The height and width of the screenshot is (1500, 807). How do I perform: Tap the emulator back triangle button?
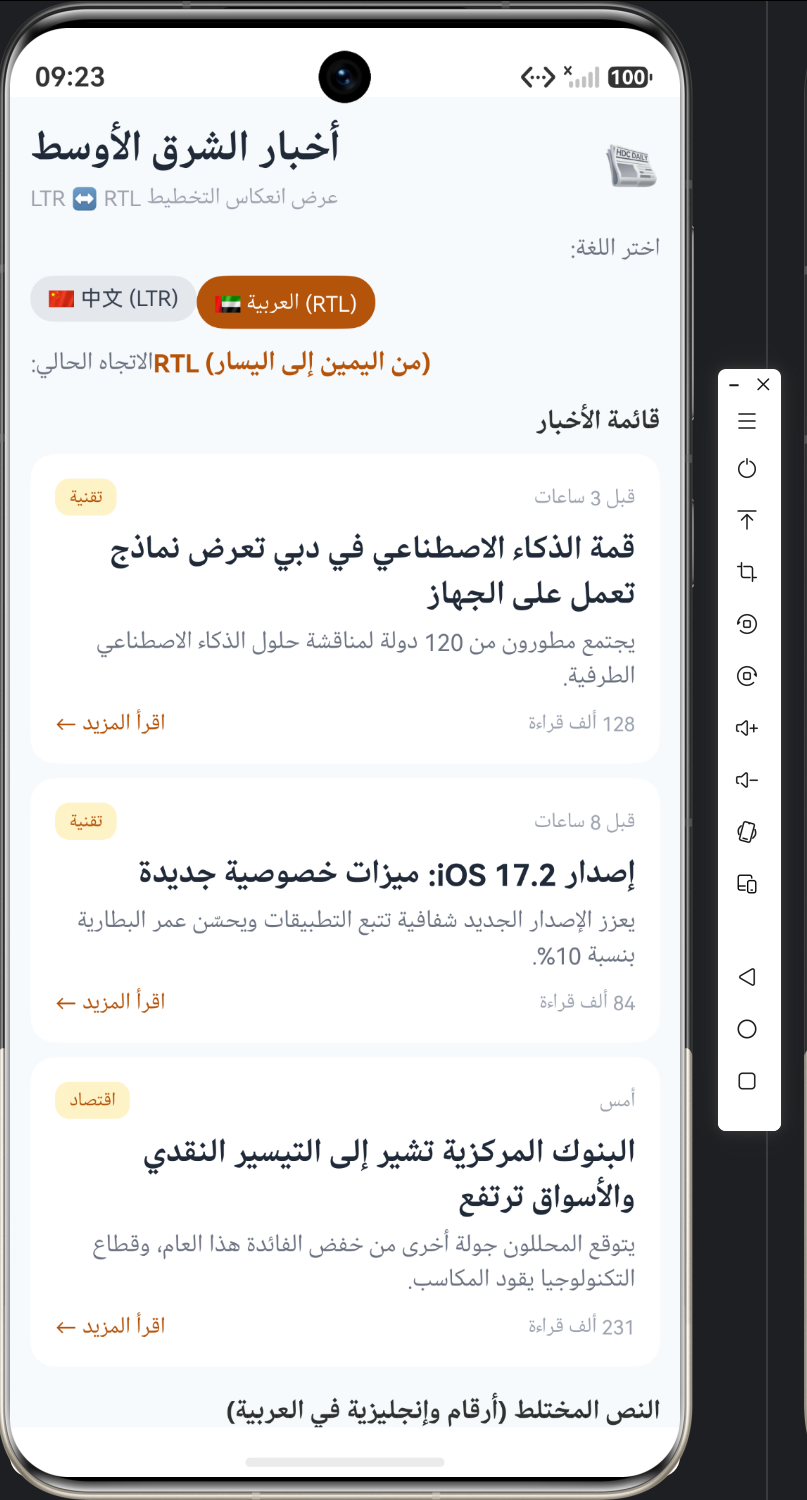pyautogui.click(x=746, y=977)
